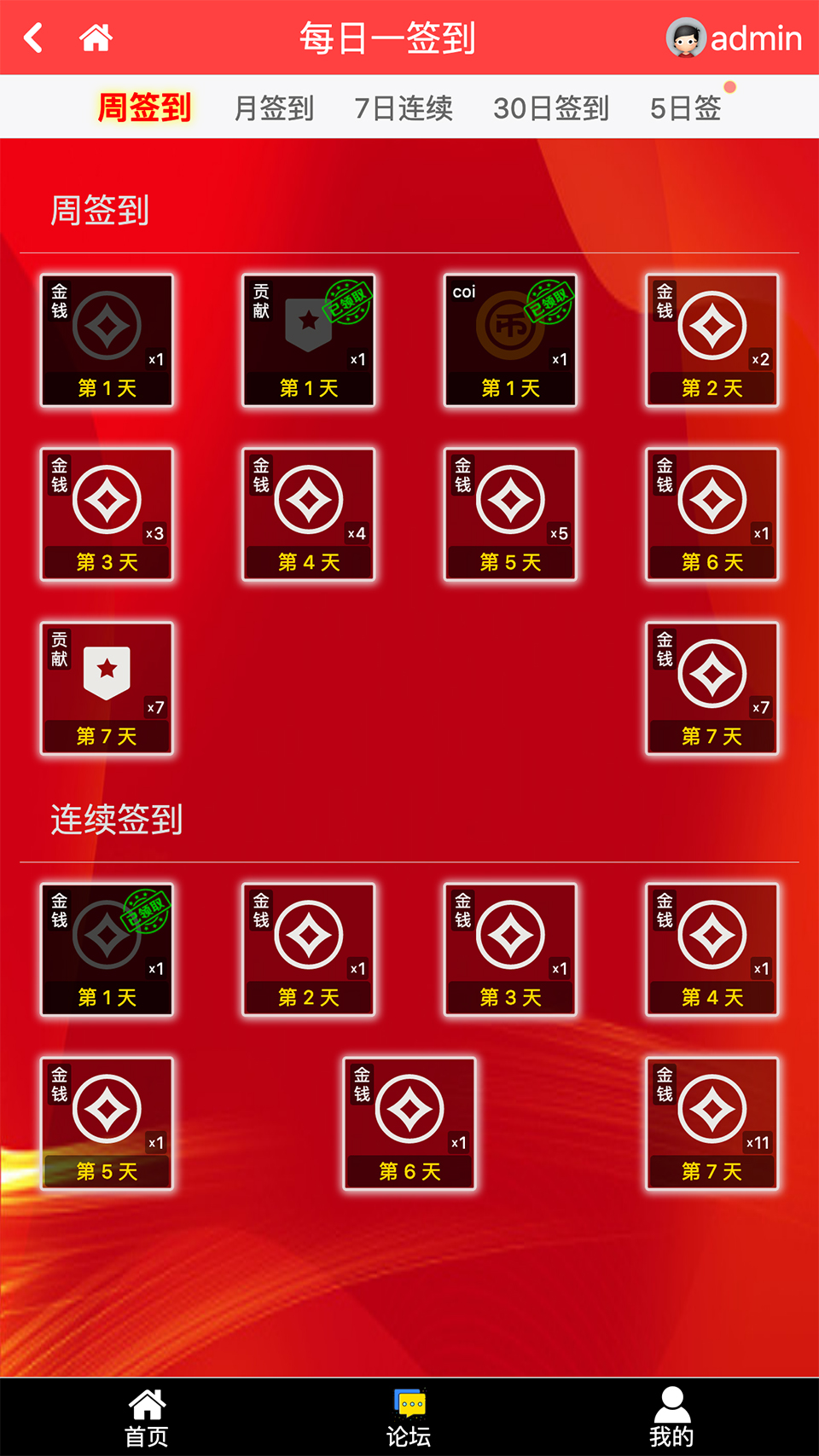819x1456 pixels.
Task: Switch to 我的 bottom tab
Action: (x=671, y=1418)
